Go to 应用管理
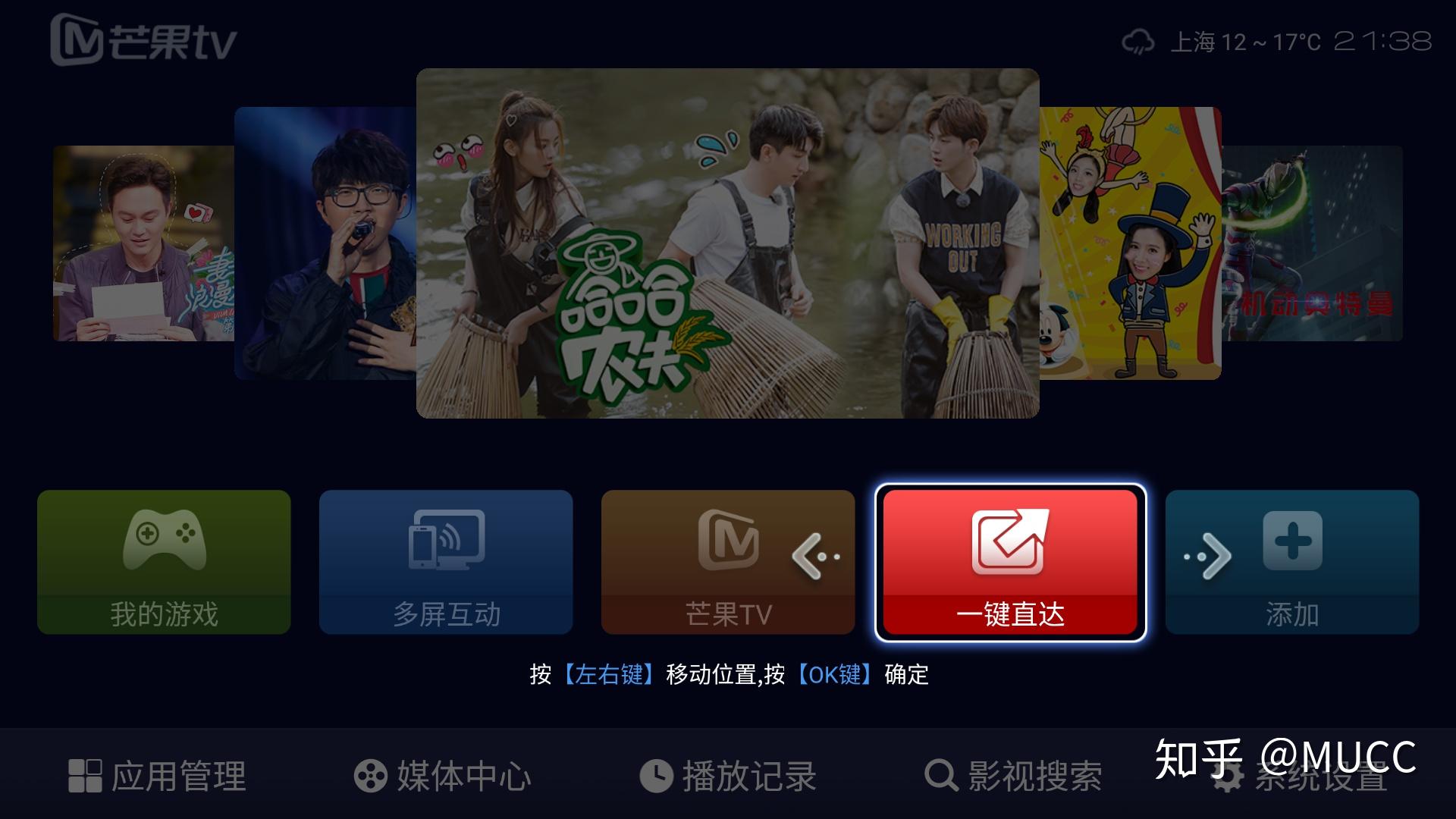The width and height of the screenshot is (1456, 819). [x=158, y=776]
